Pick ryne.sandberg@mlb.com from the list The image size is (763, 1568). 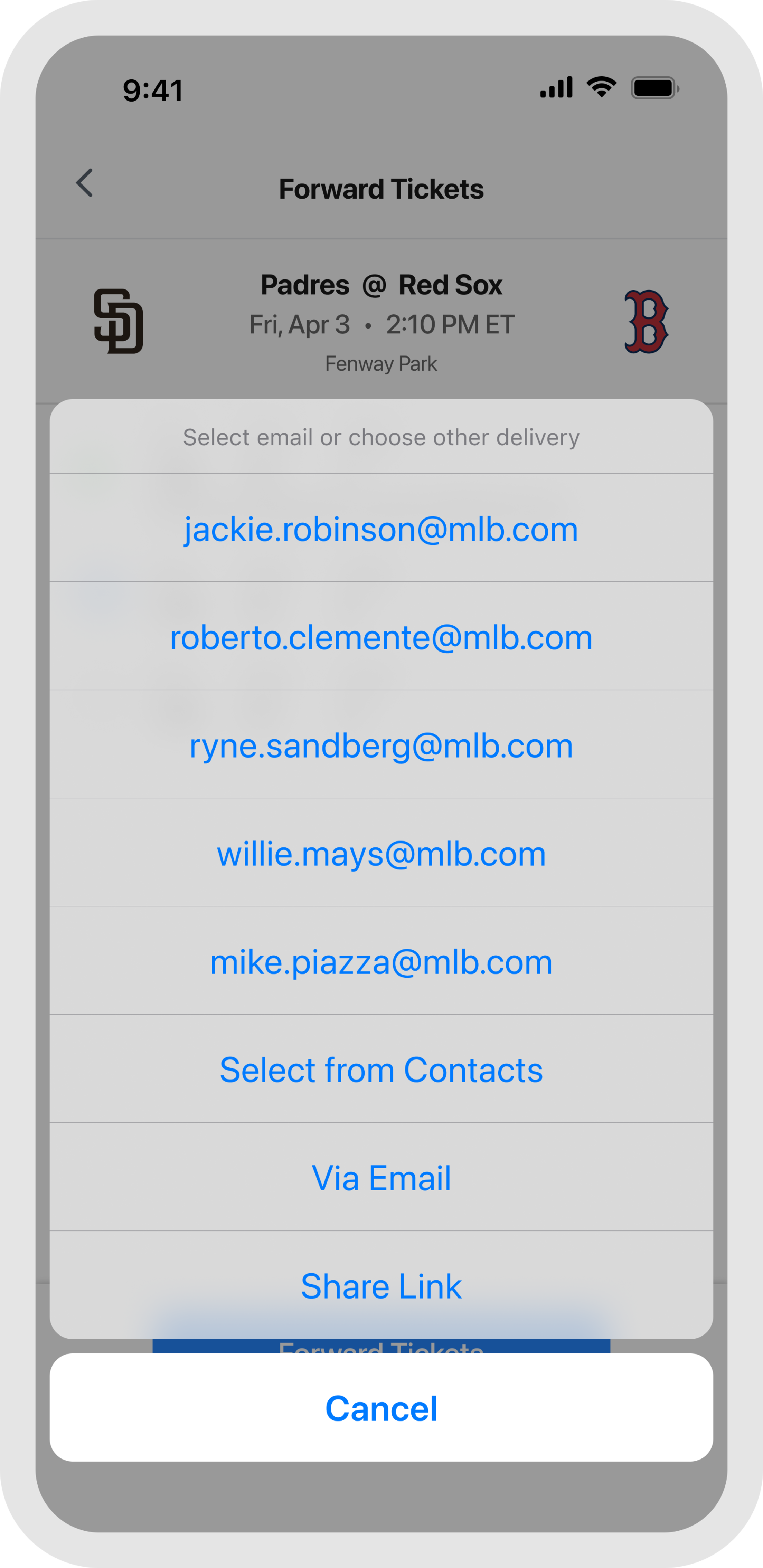pyautogui.click(x=381, y=745)
